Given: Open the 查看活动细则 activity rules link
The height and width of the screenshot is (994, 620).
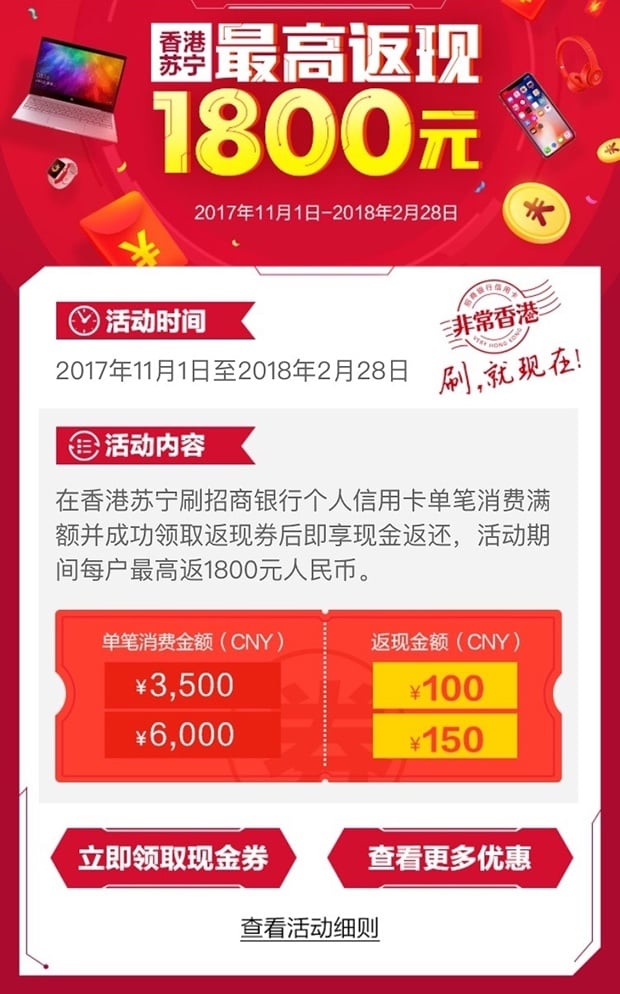Looking at the screenshot, I should [309, 927].
